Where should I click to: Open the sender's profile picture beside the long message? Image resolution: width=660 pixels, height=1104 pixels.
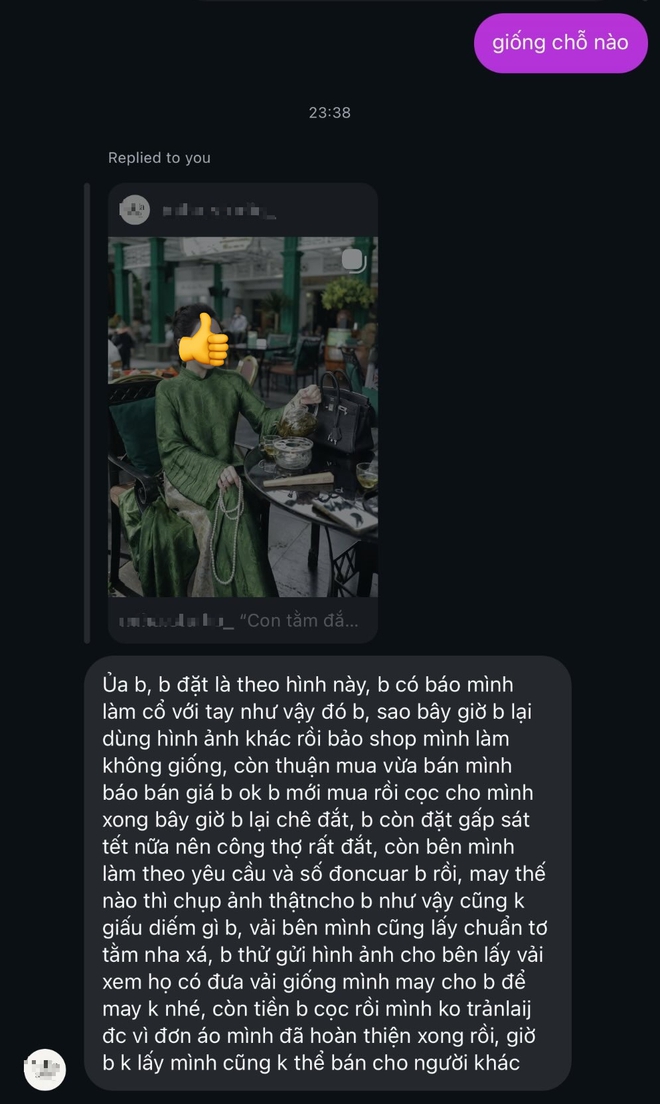pos(45,1069)
